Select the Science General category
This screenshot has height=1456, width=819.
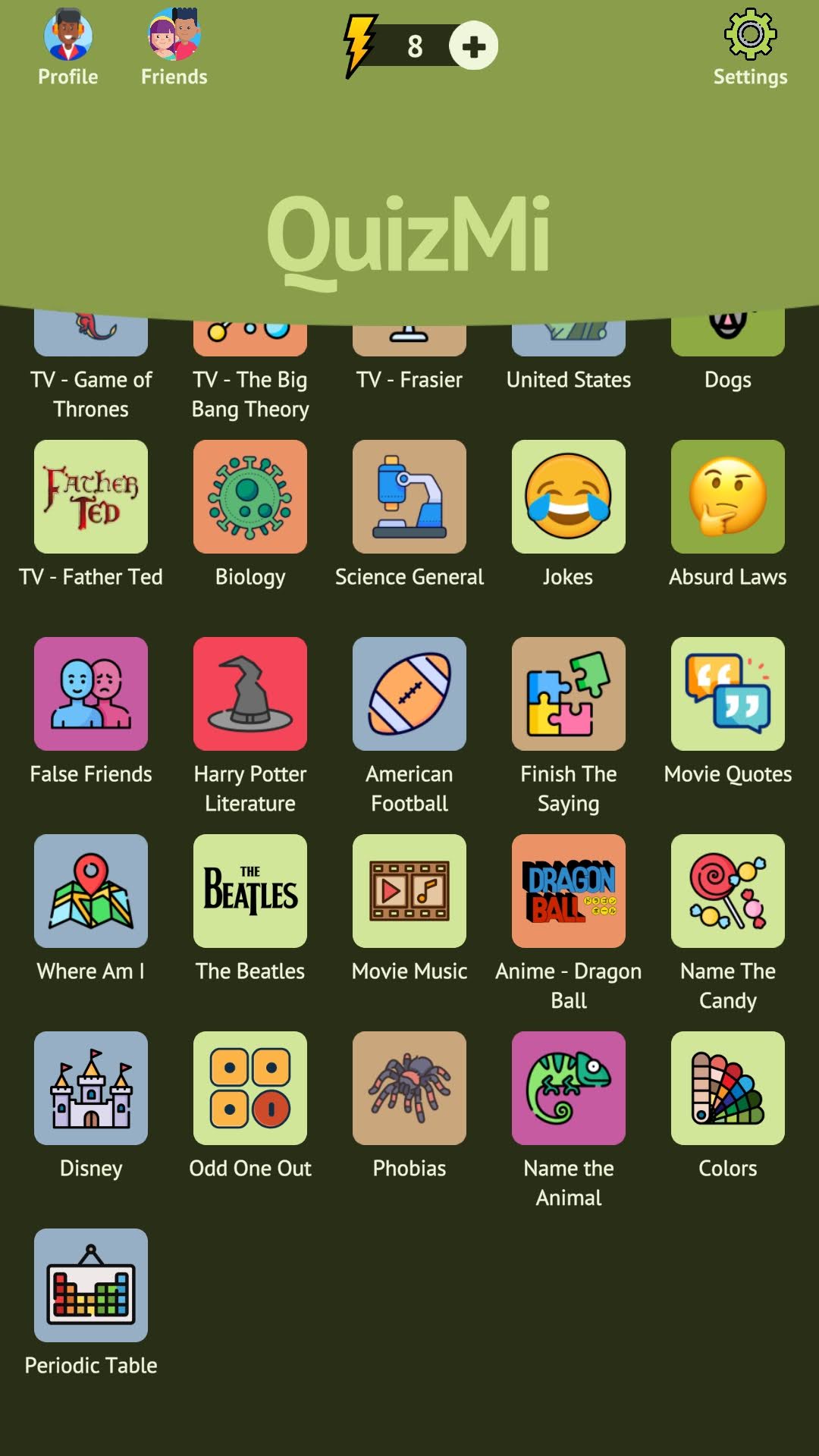coord(409,497)
